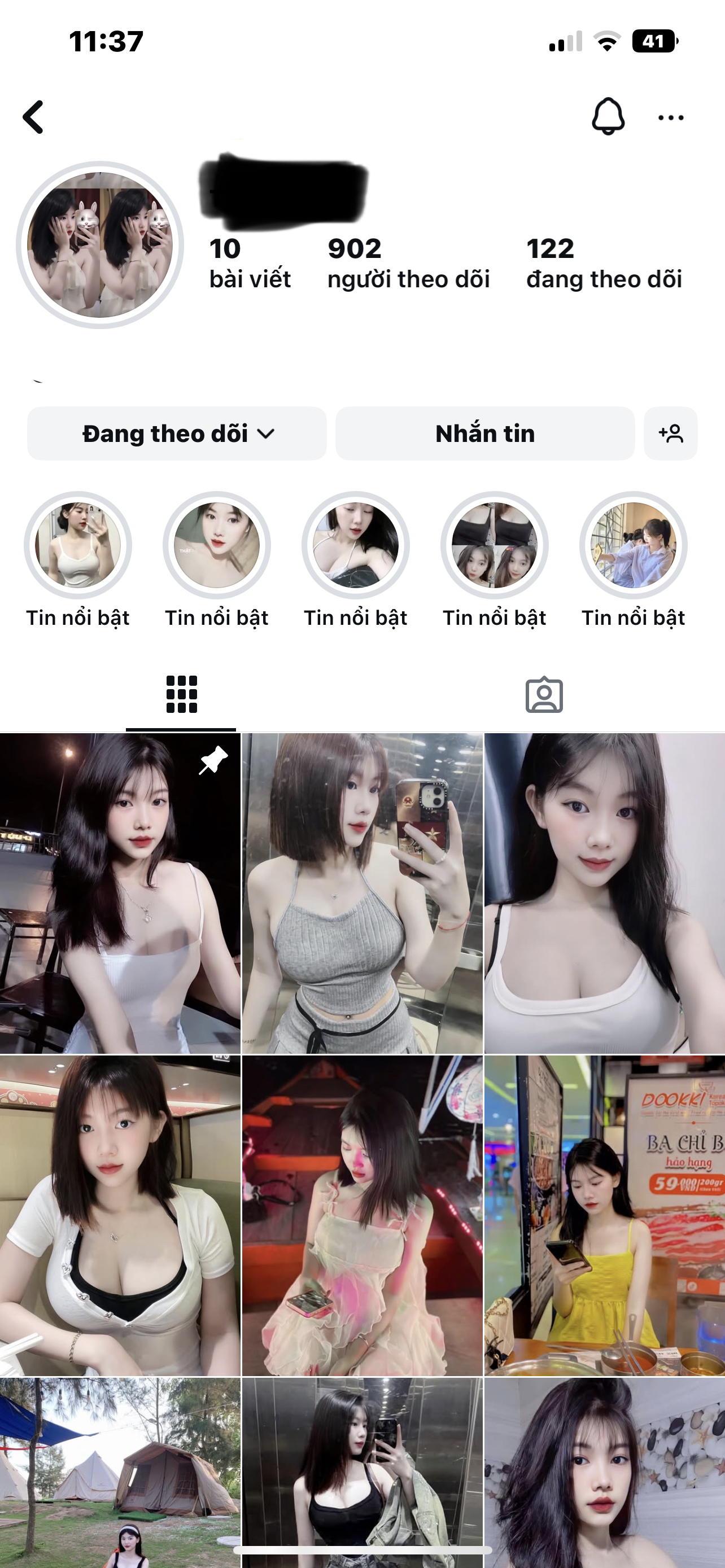Screen dimensions: 725x1568
Task: Open the last Tin nổi bật highlight with school uniforms
Action: pyautogui.click(x=633, y=545)
